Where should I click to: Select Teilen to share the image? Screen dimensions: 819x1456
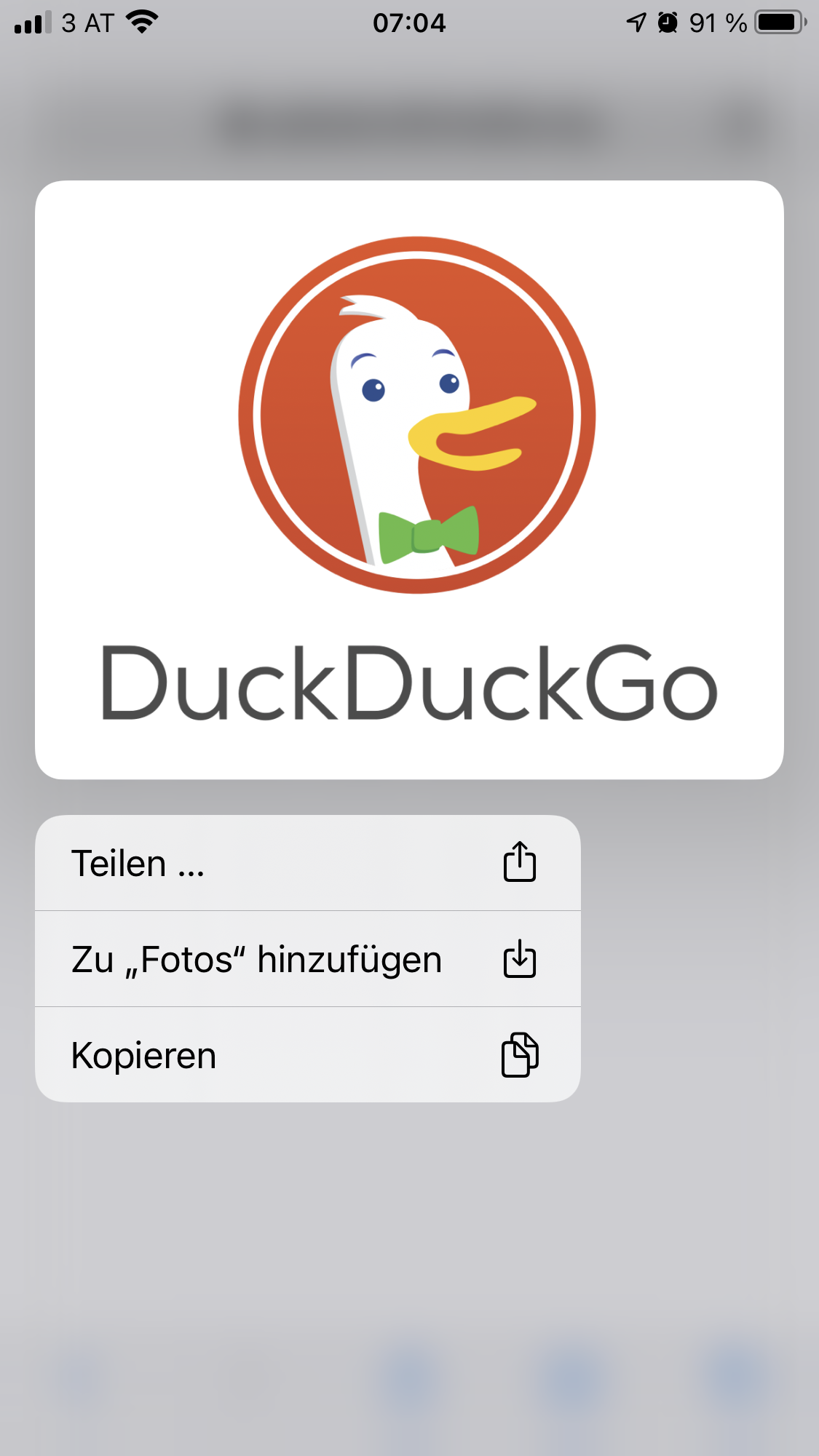pos(307,864)
